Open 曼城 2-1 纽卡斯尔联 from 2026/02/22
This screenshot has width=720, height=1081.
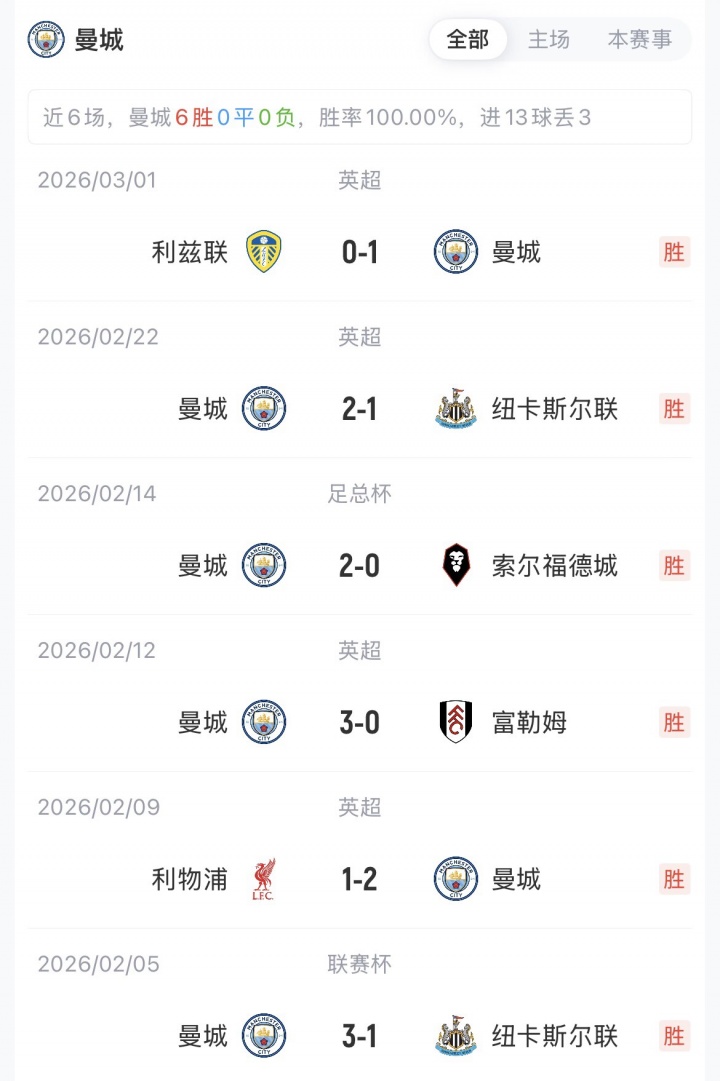tap(360, 409)
